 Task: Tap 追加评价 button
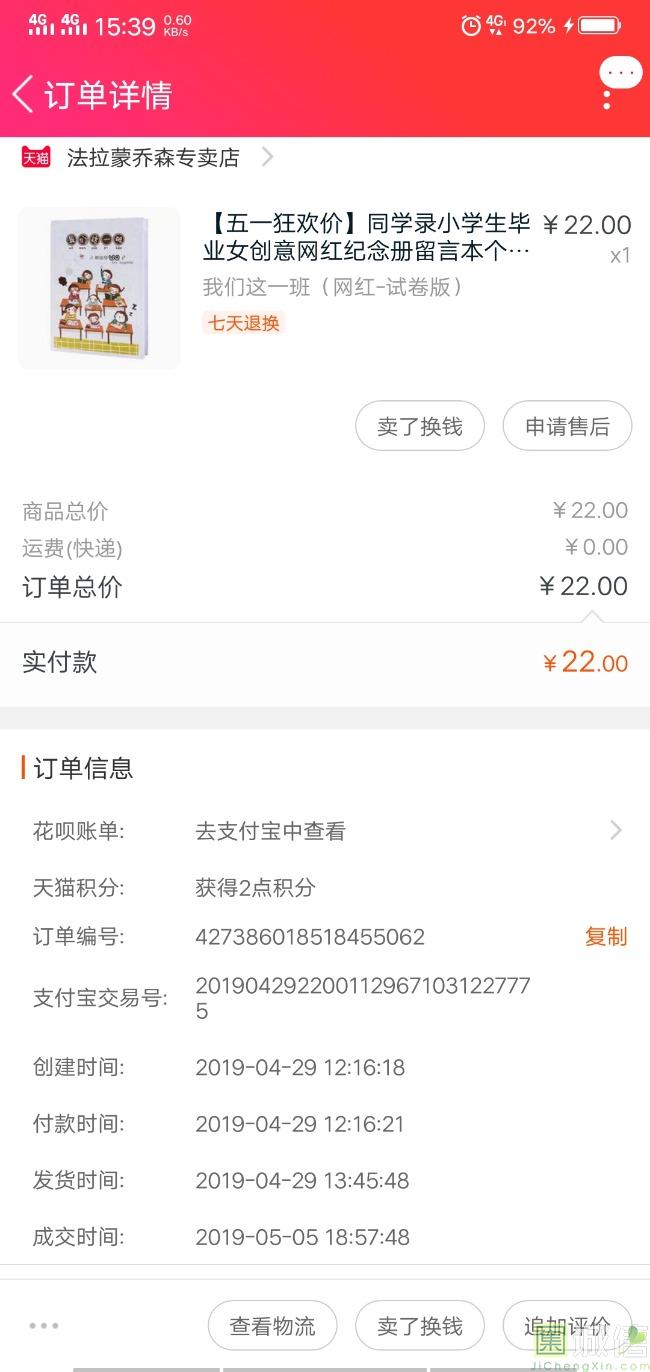(566, 1326)
